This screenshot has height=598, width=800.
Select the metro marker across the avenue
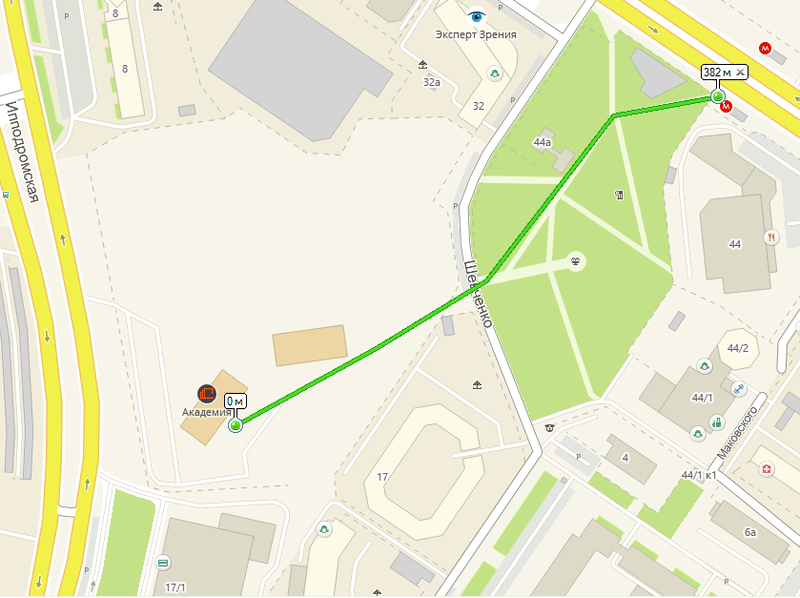[766, 48]
